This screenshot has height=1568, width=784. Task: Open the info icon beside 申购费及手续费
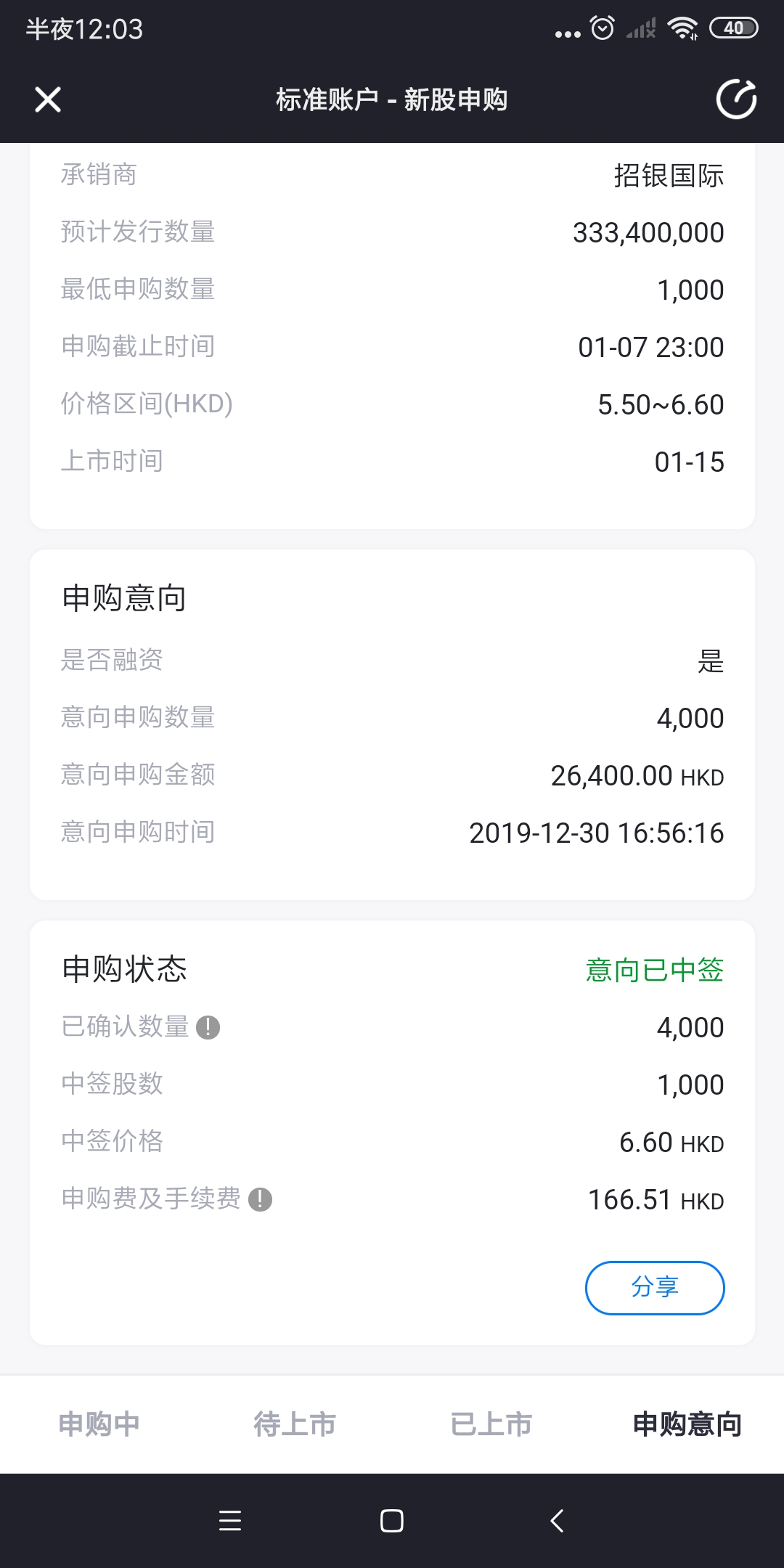260,1199
